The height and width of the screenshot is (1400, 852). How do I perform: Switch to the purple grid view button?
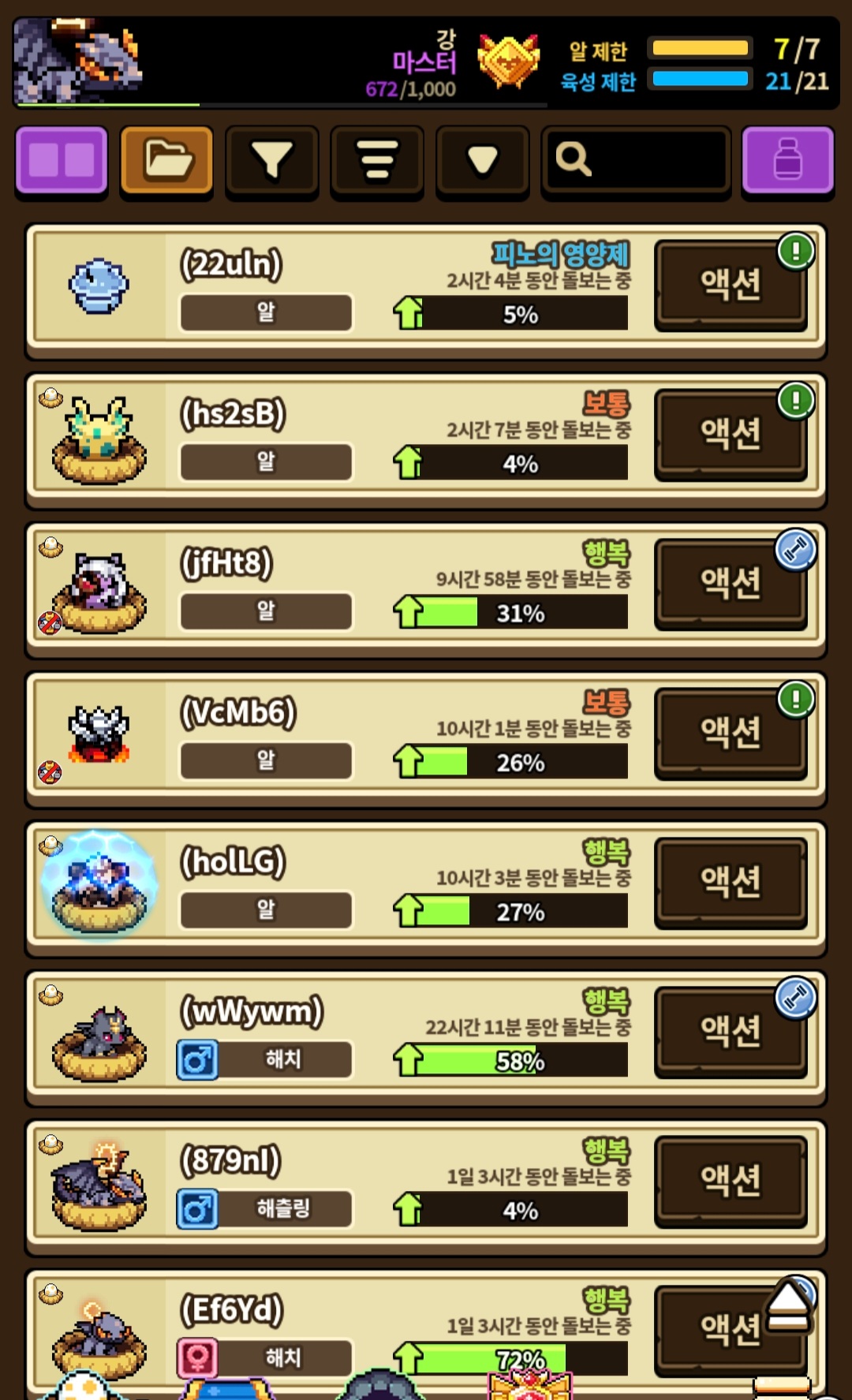pos(61,159)
